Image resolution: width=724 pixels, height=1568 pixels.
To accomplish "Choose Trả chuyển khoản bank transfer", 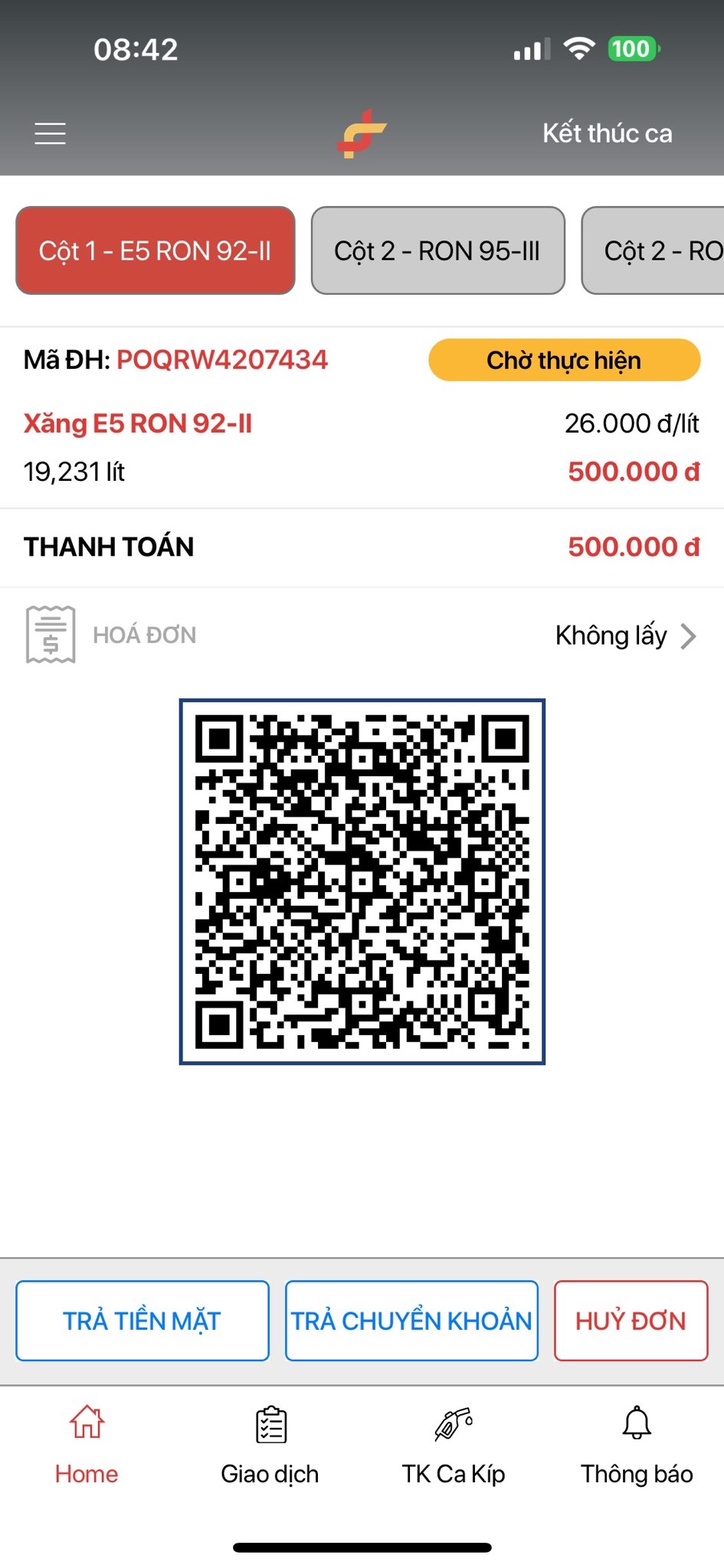I will coord(411,1321).
